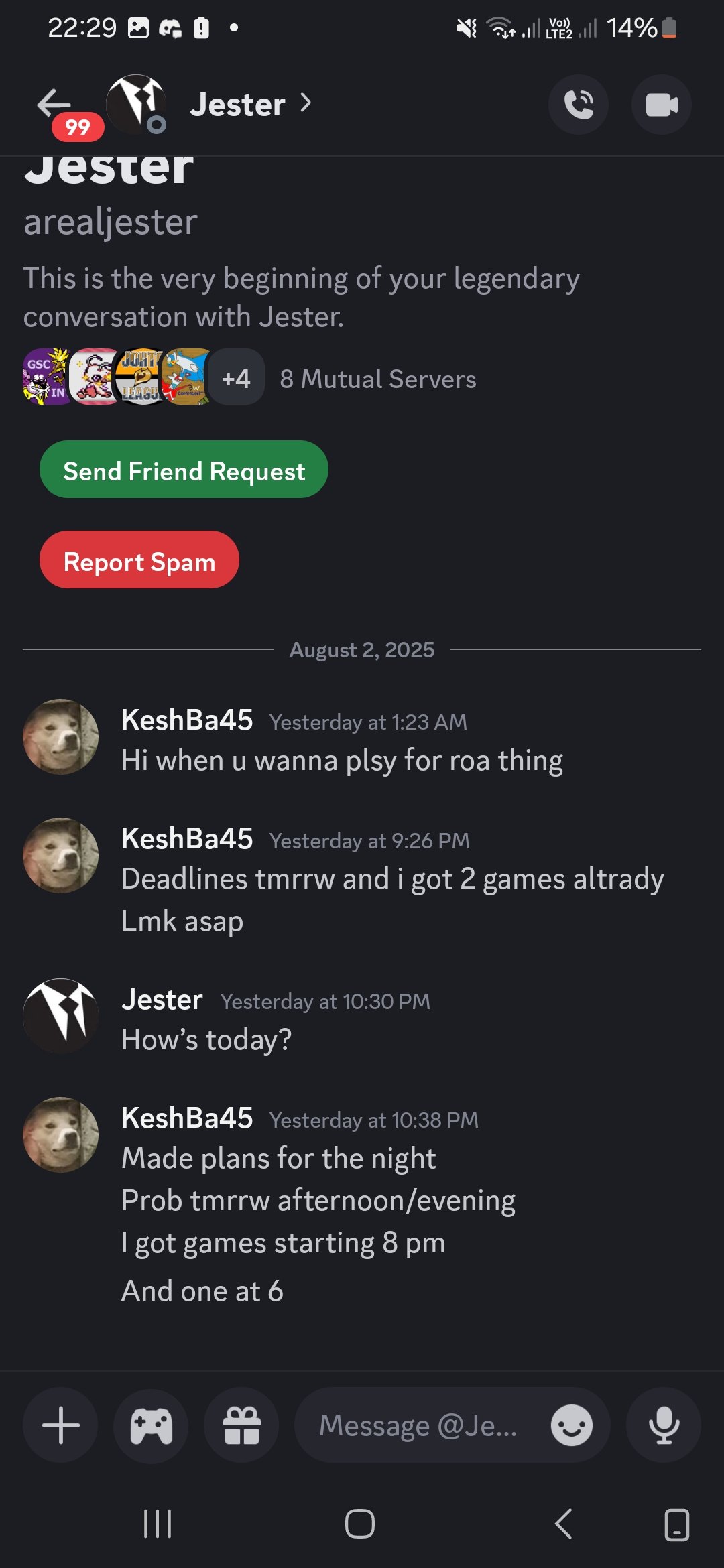Open the gift icon
Viewport: 724px width, 1568px height.
(241, 1425)
